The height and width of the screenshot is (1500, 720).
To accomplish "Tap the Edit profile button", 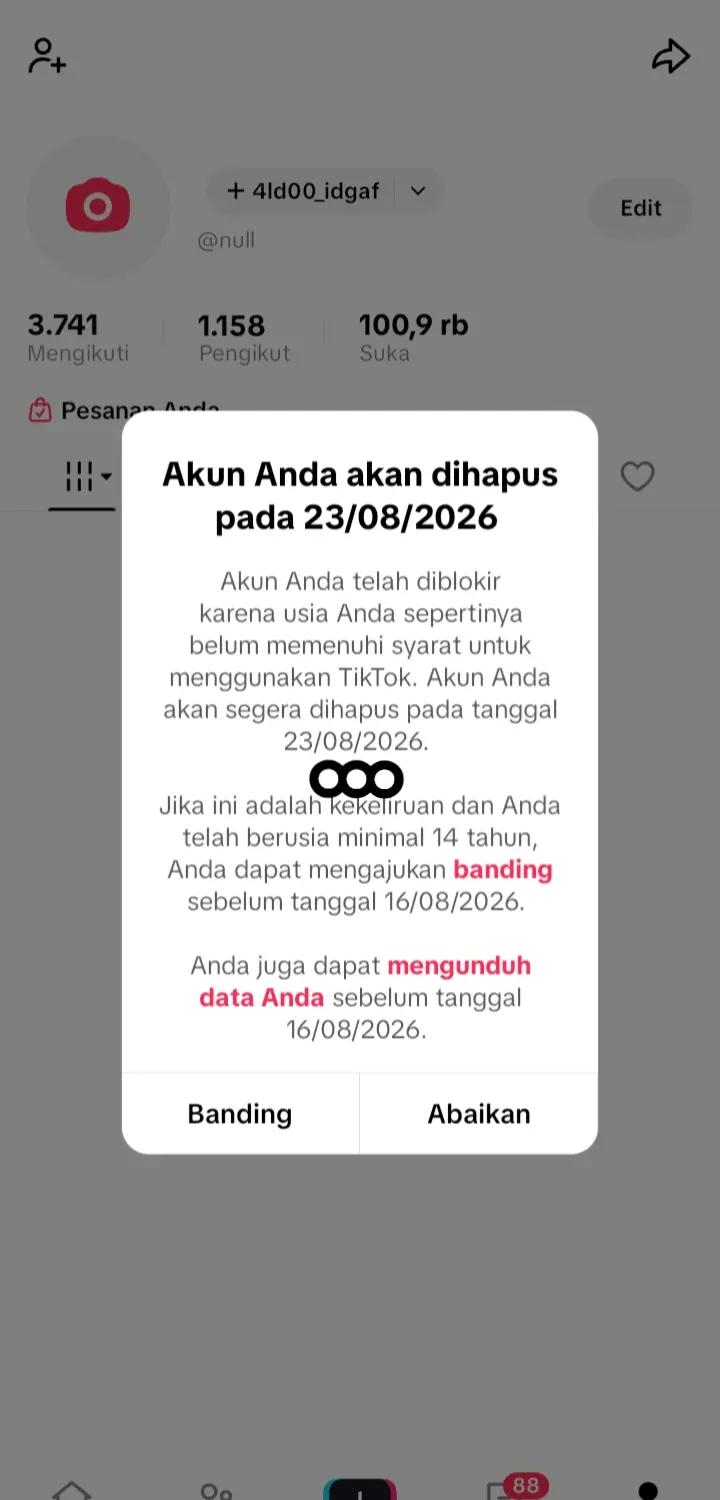I will pyautogui.click(x=640, y=208).
